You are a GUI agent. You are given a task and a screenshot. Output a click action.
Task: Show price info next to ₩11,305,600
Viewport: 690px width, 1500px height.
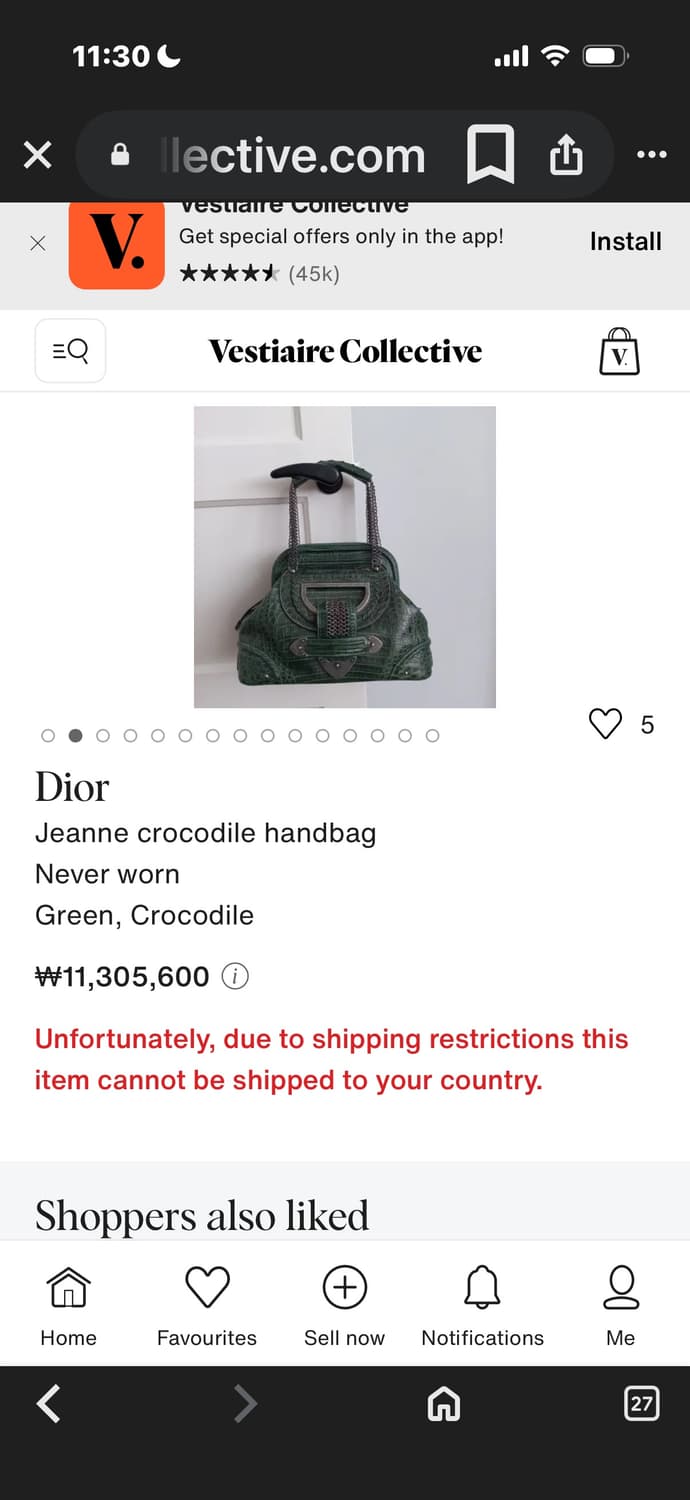pos(235,976)
